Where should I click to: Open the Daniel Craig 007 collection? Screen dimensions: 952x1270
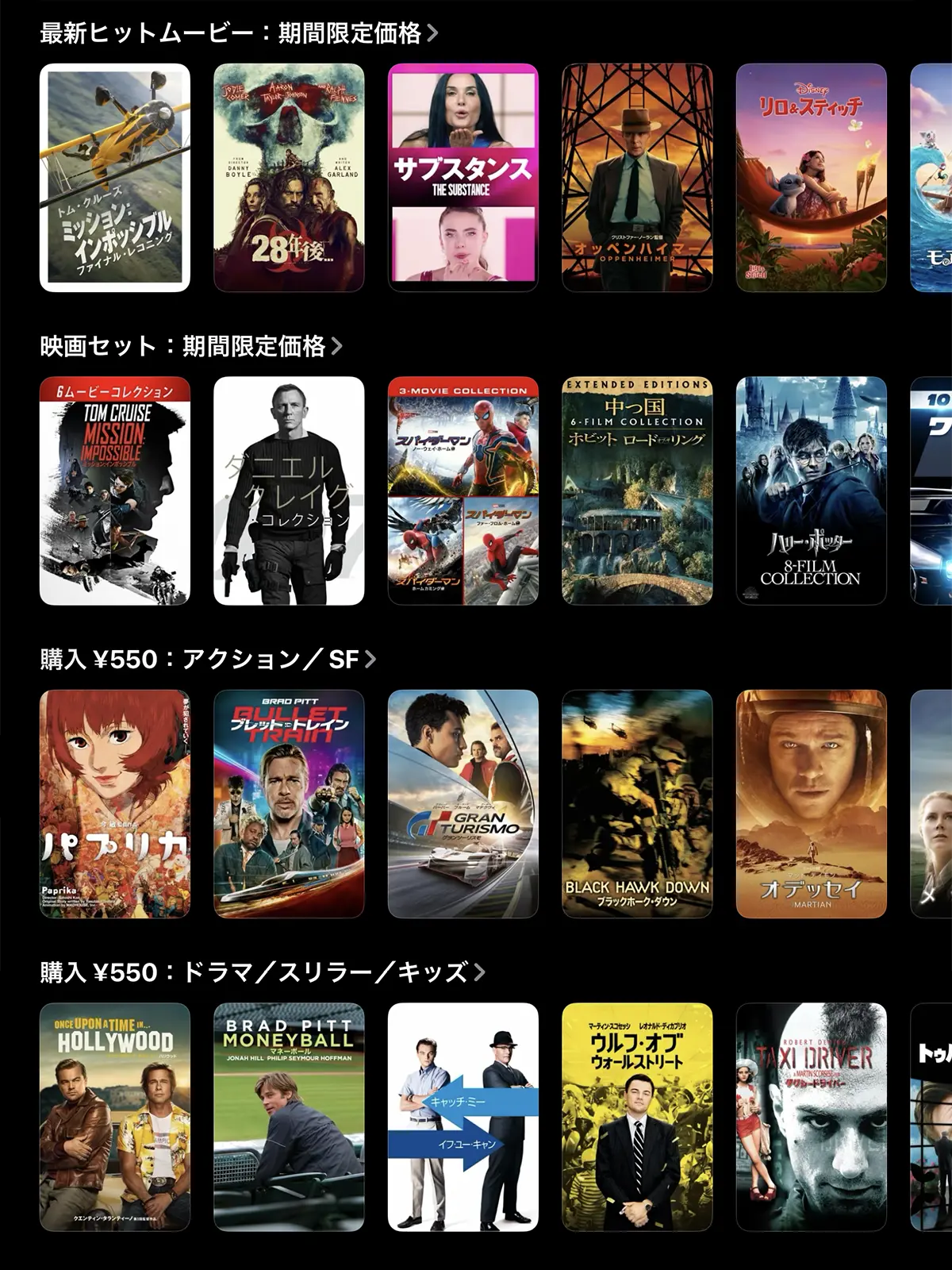288,491
